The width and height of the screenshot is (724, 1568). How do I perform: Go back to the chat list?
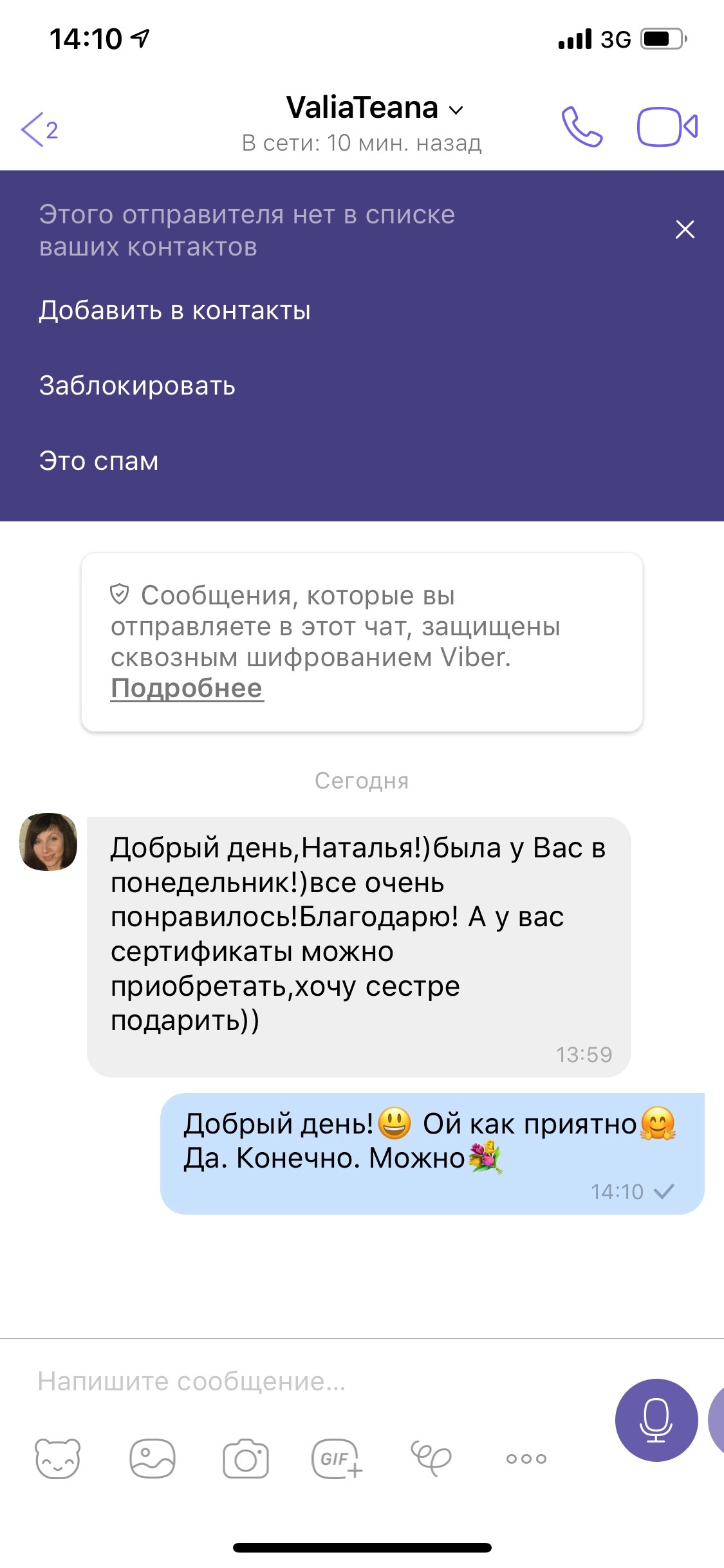[x=37, y=129]
